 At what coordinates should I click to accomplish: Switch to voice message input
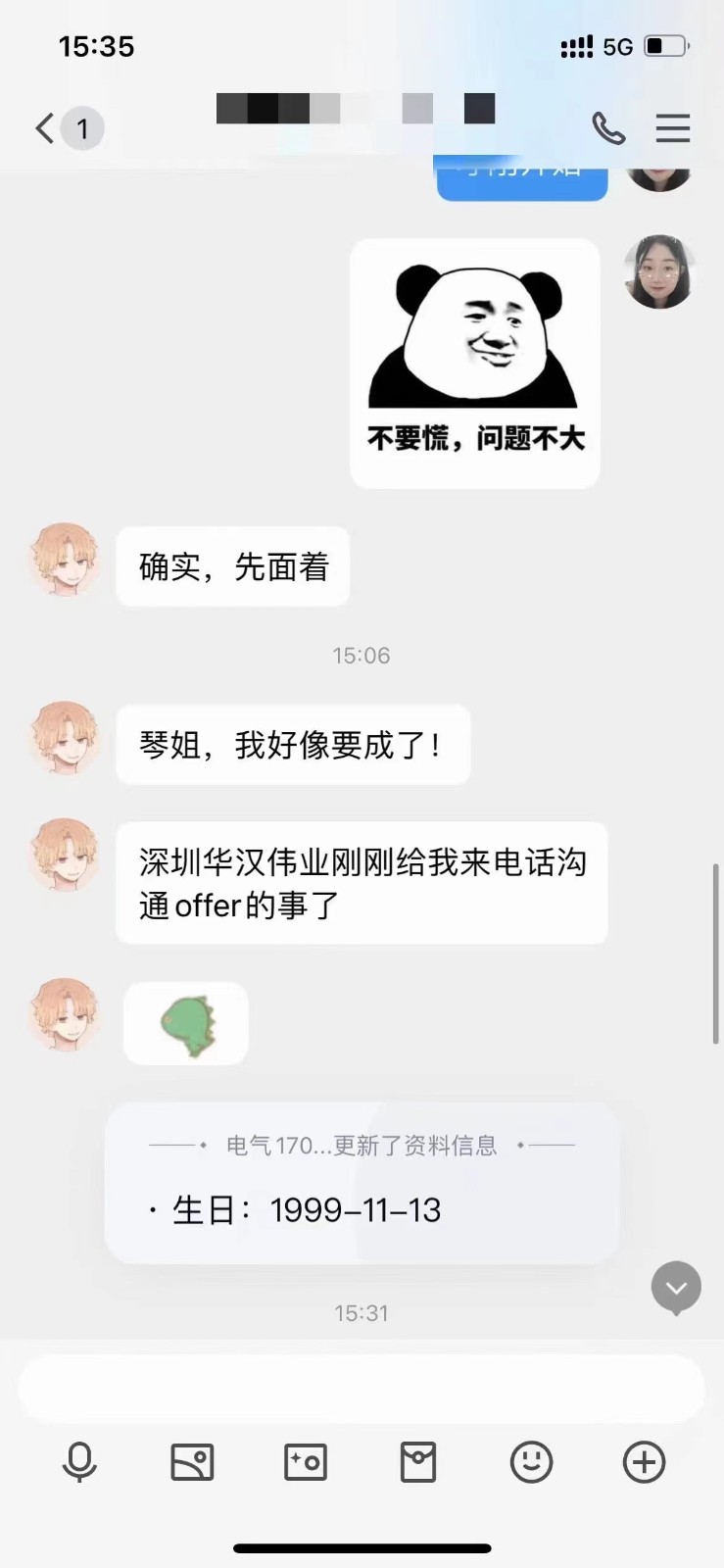(79, 1462)
